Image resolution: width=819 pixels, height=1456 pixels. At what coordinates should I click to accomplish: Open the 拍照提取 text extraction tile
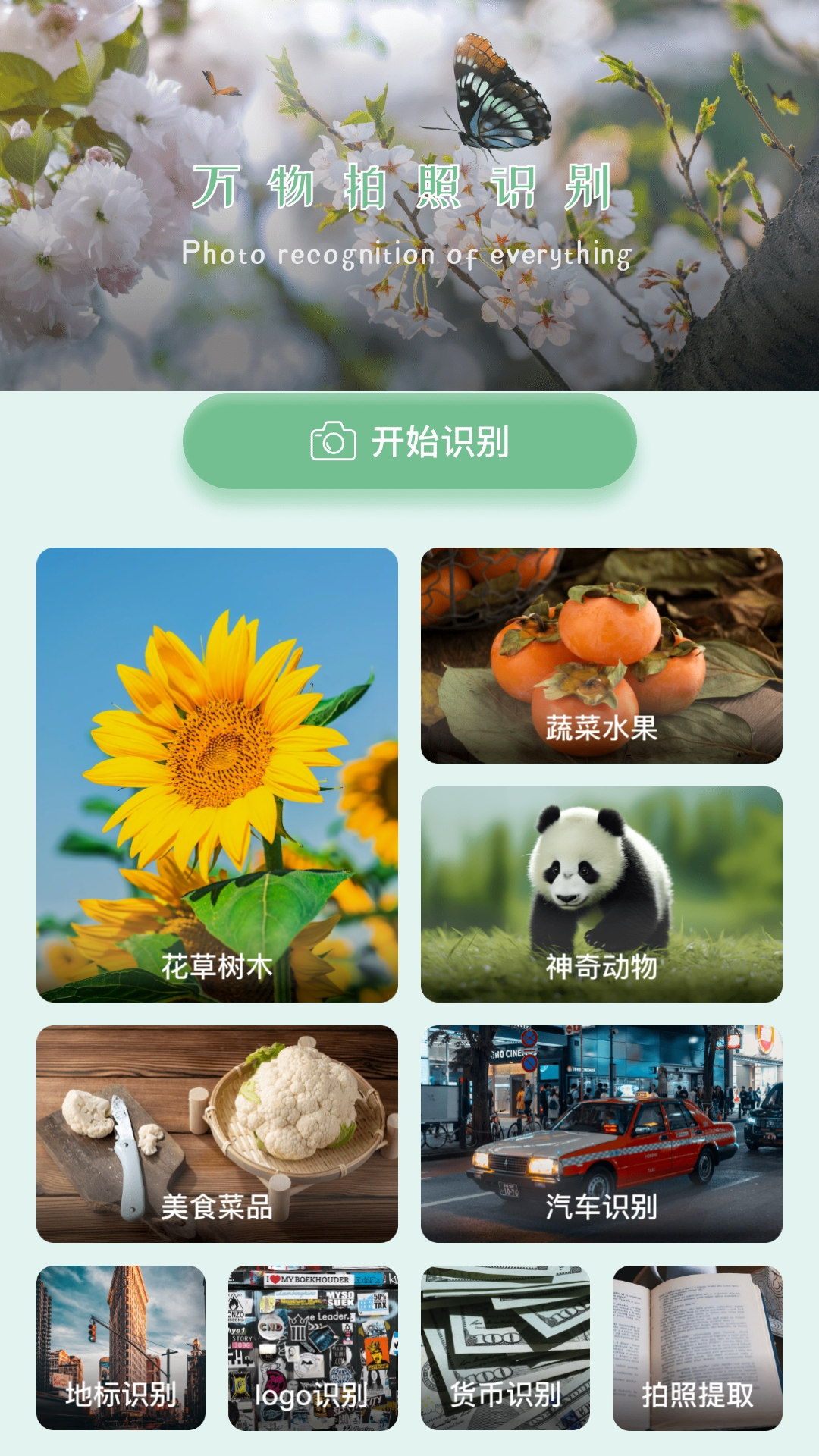click(698, 1348)
